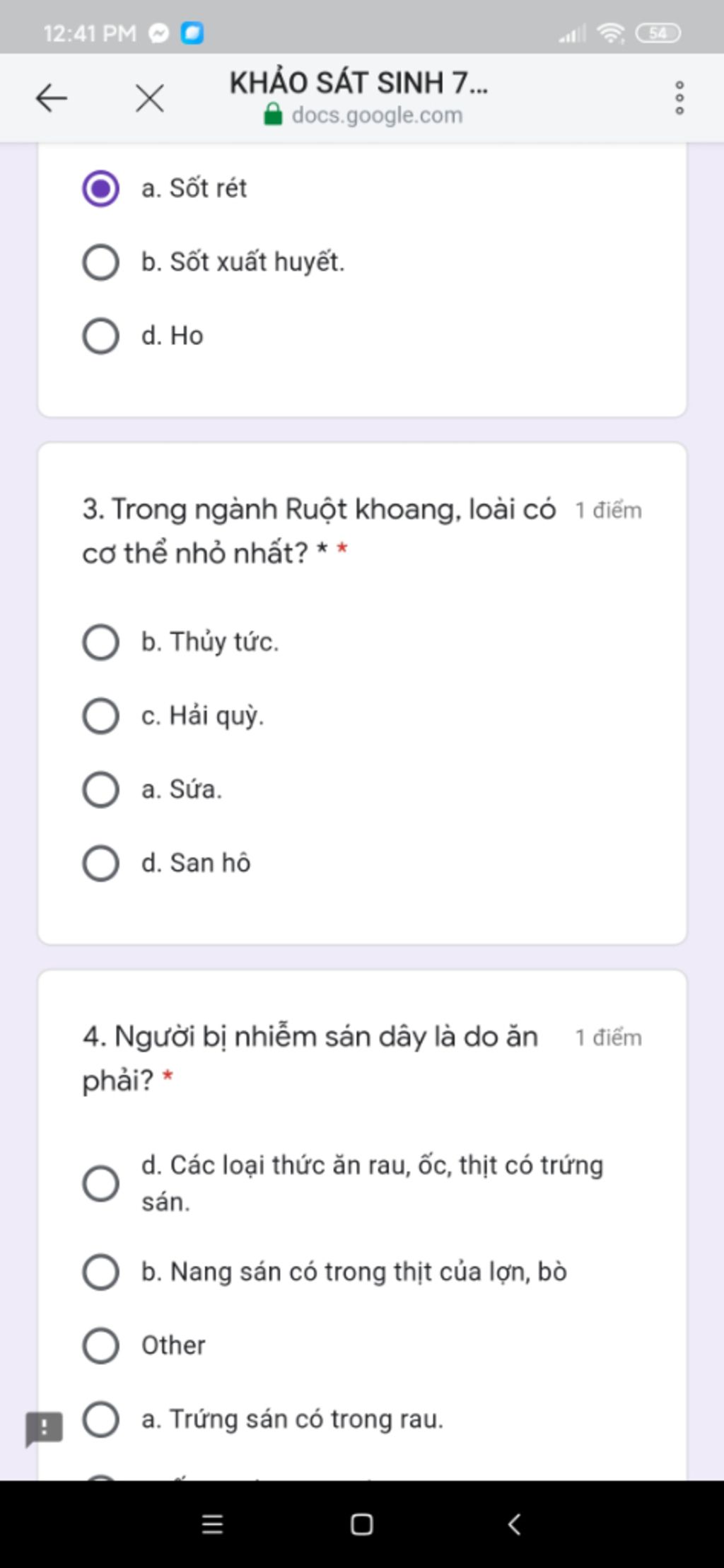The height and width of the screenshot is (1568, 724).
Task: Close the Google Forms tab
Action: point(149,98)
